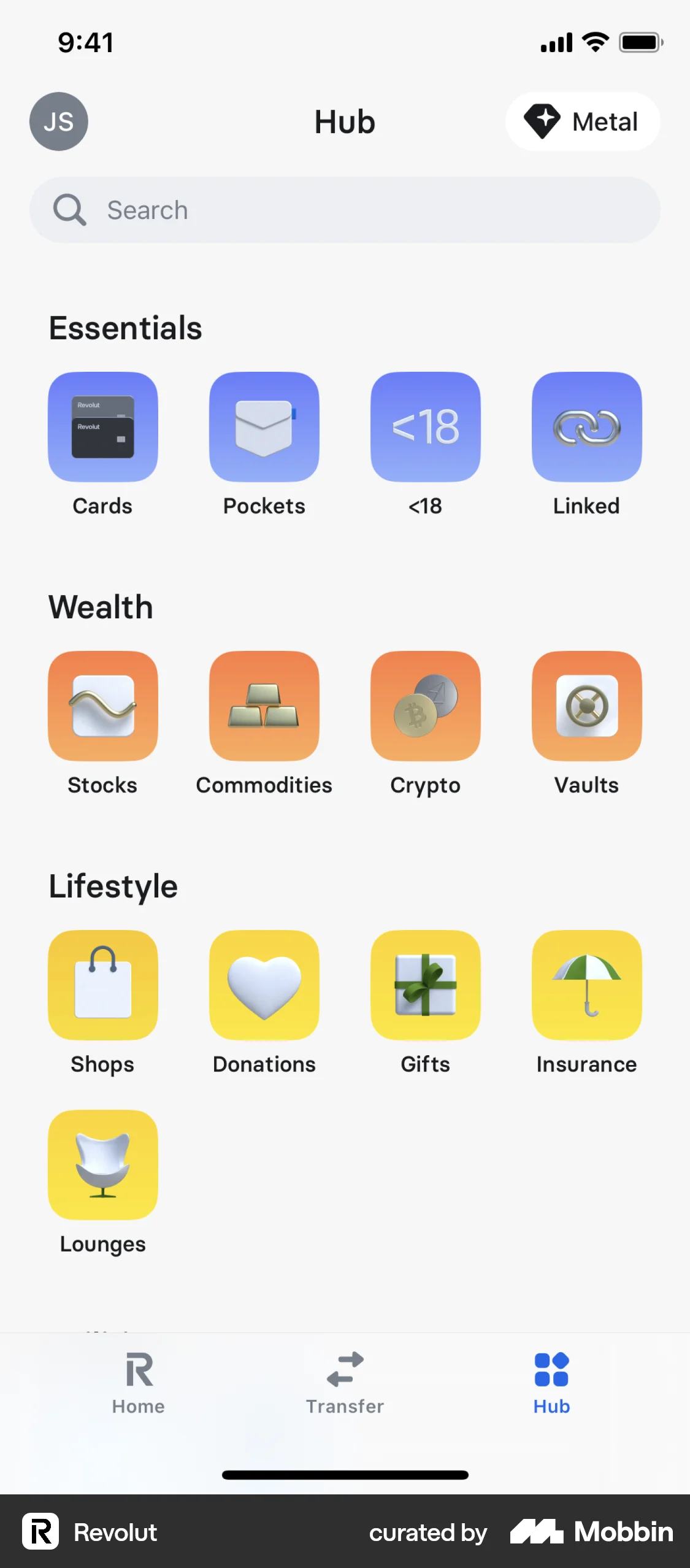Screen dimensions: 690x1568
Task: Open Pockets from Essentials
Action: pos(264,428)
